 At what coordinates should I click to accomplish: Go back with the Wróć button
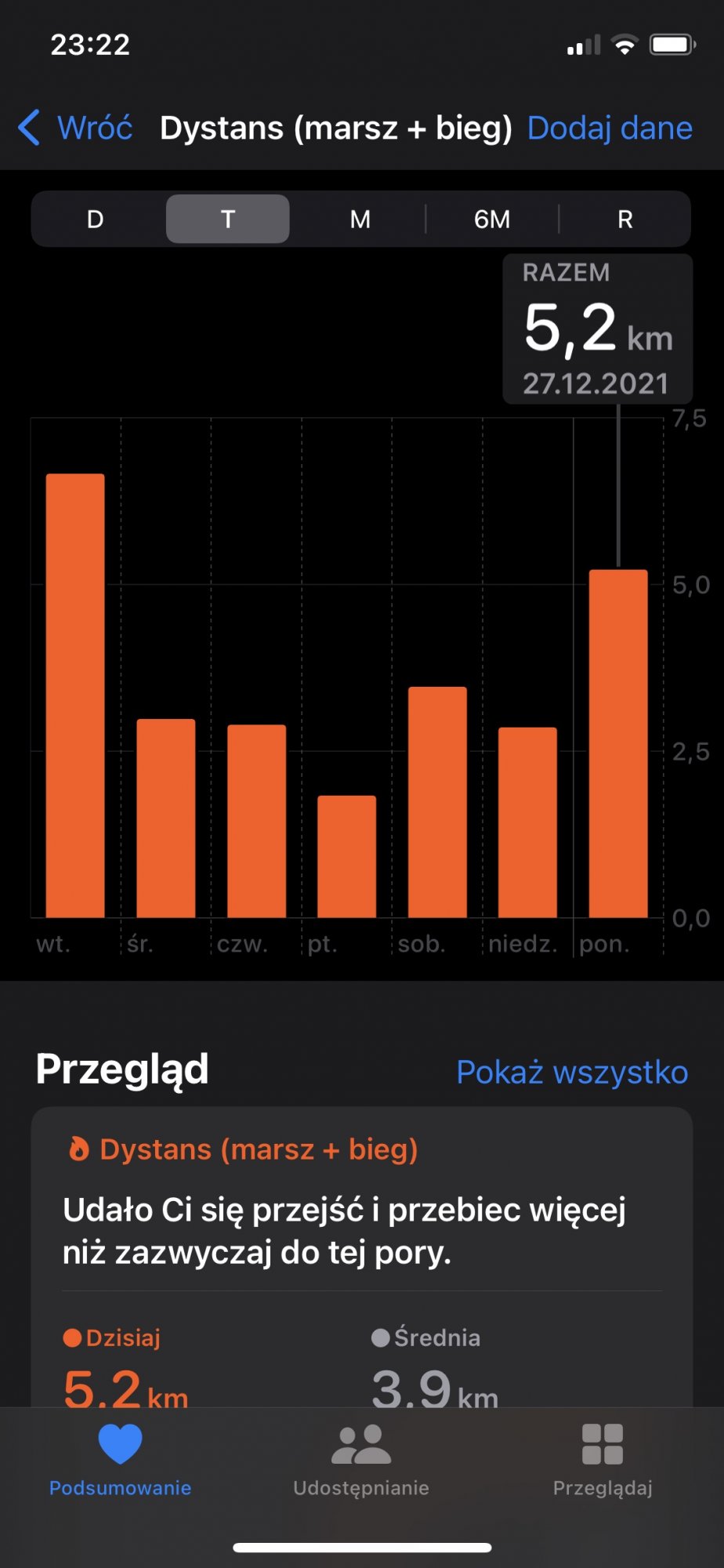pos(77,128)
